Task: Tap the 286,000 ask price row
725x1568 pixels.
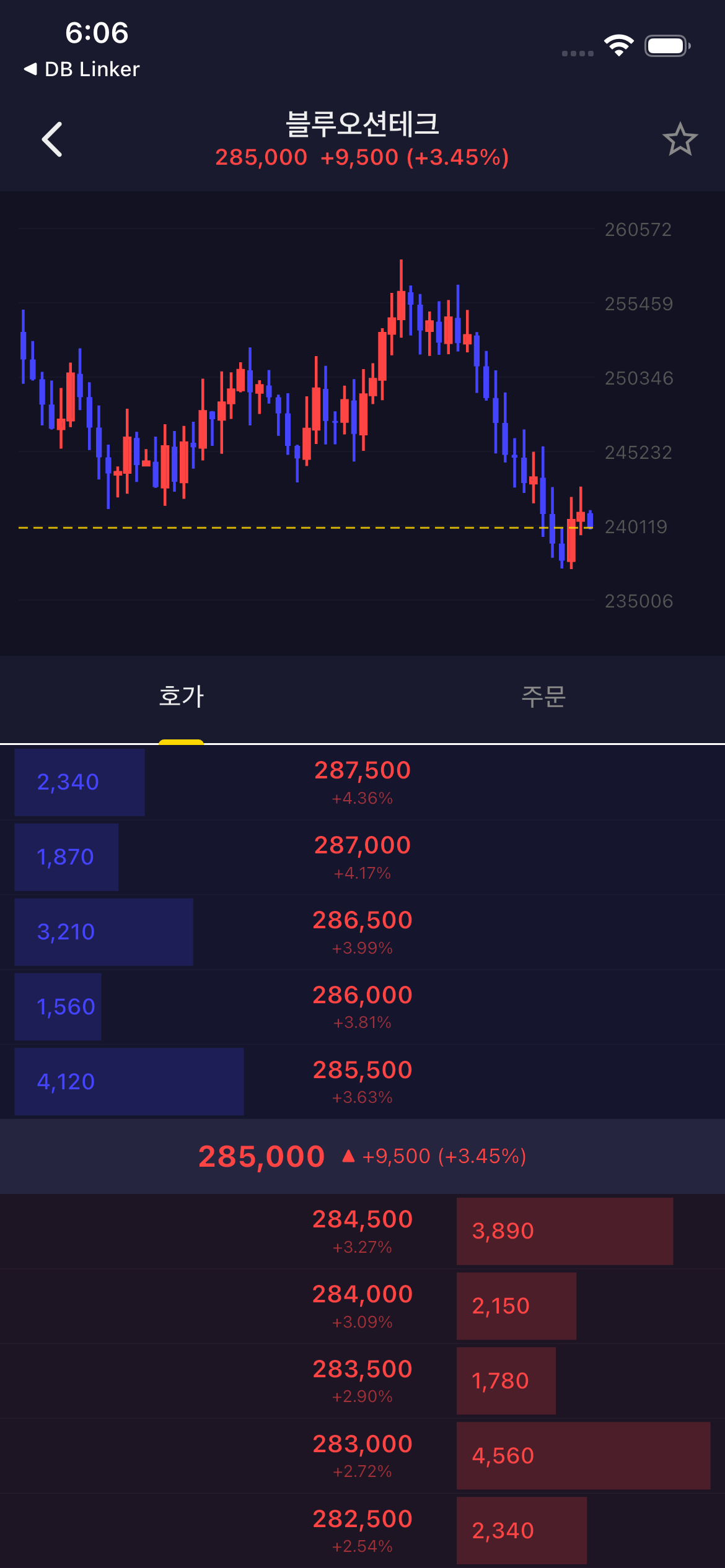Action: pyautogui.click(x=362, y=1006)
